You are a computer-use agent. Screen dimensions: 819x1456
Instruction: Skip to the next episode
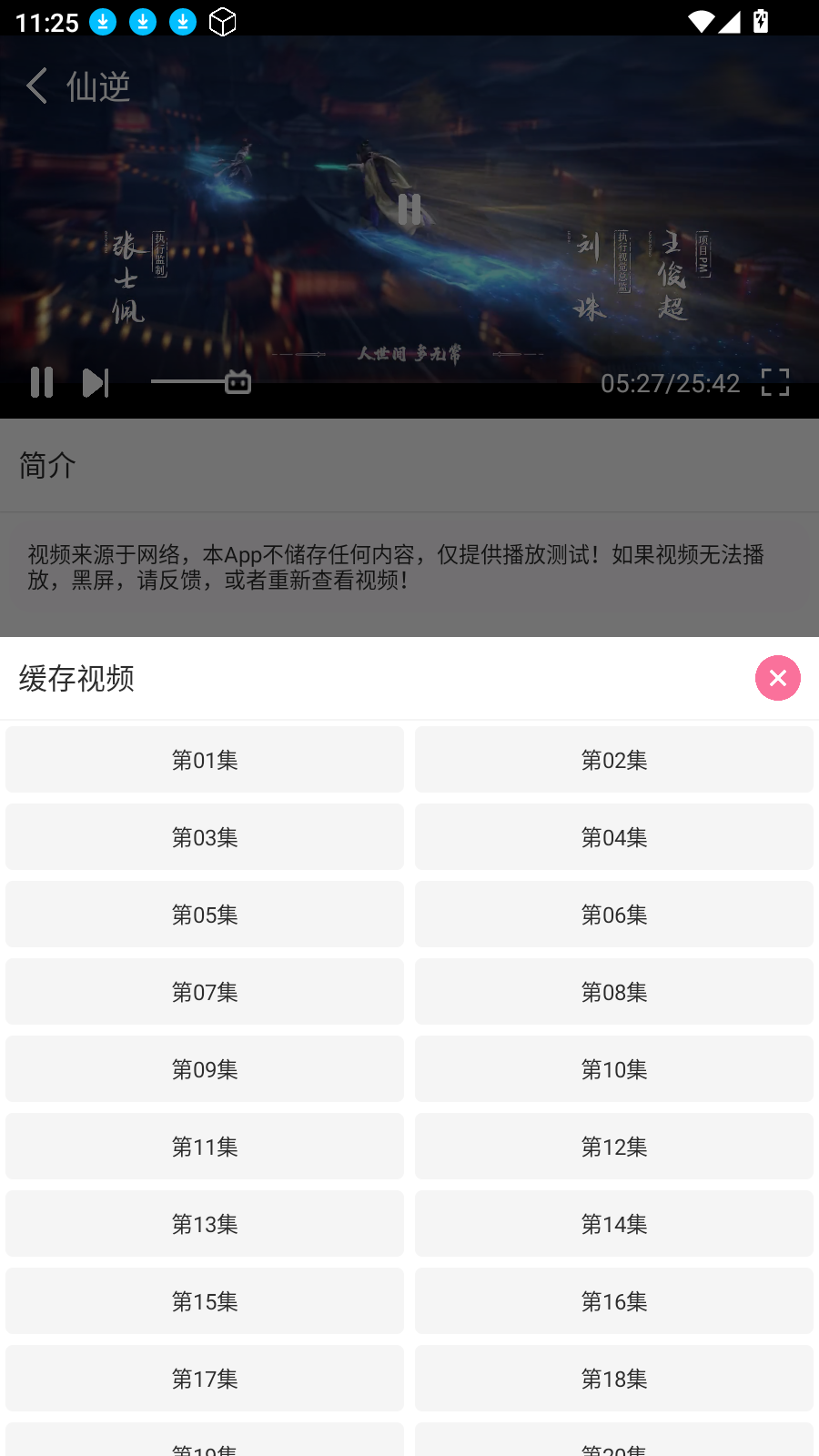click(x=96, y=382)
